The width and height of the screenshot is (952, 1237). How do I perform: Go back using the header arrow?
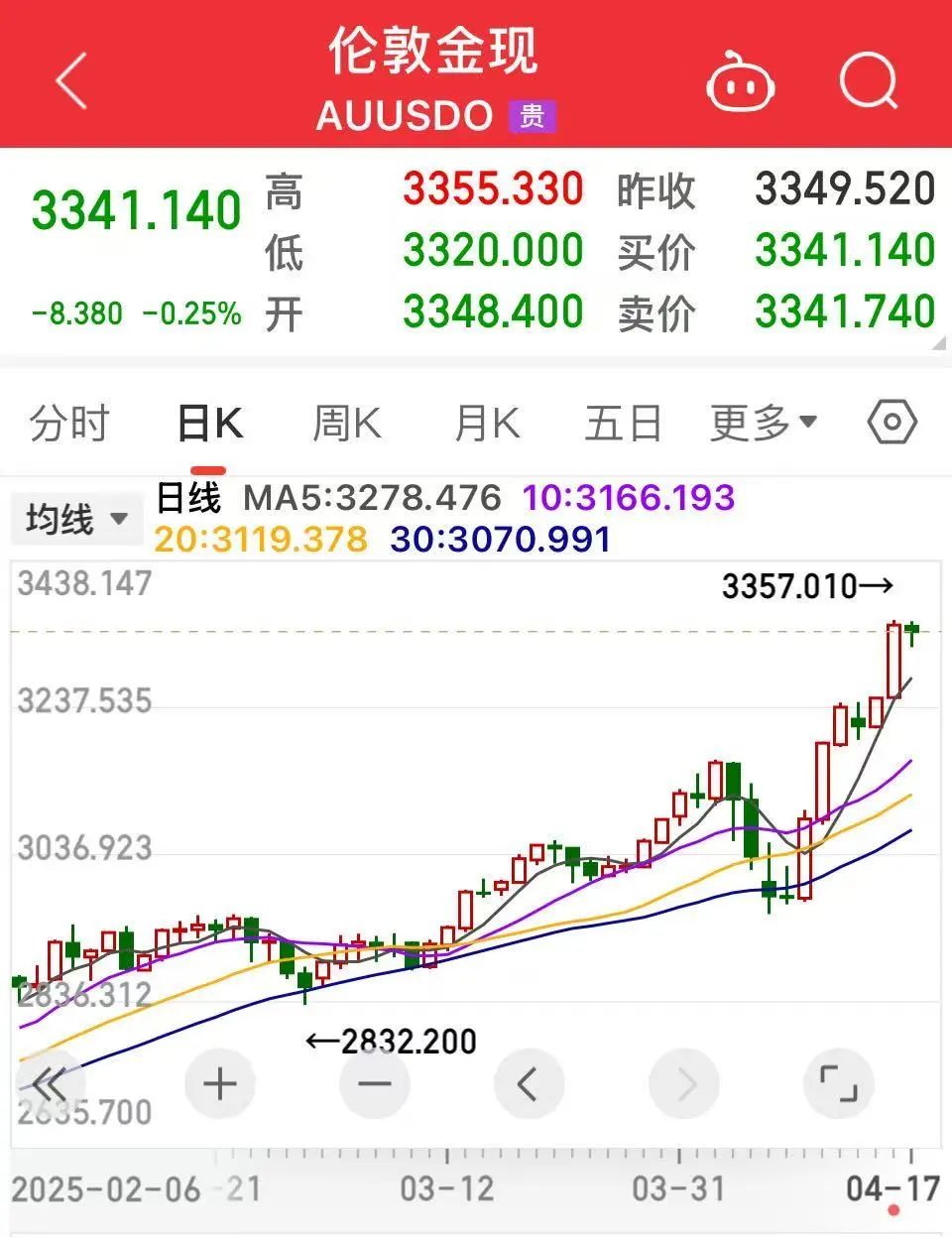tap(71, 81)
